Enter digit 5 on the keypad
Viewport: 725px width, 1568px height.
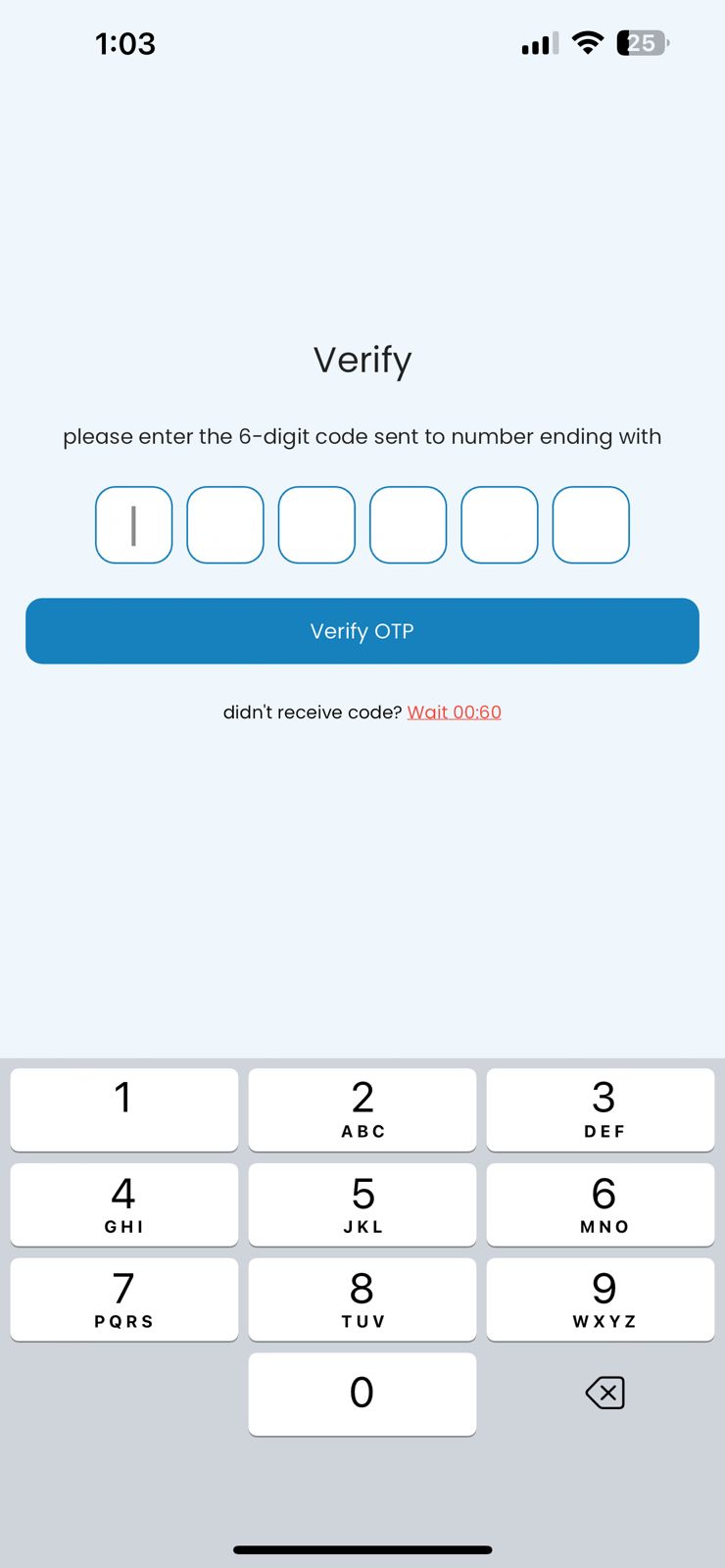[x=362, y=1204]
